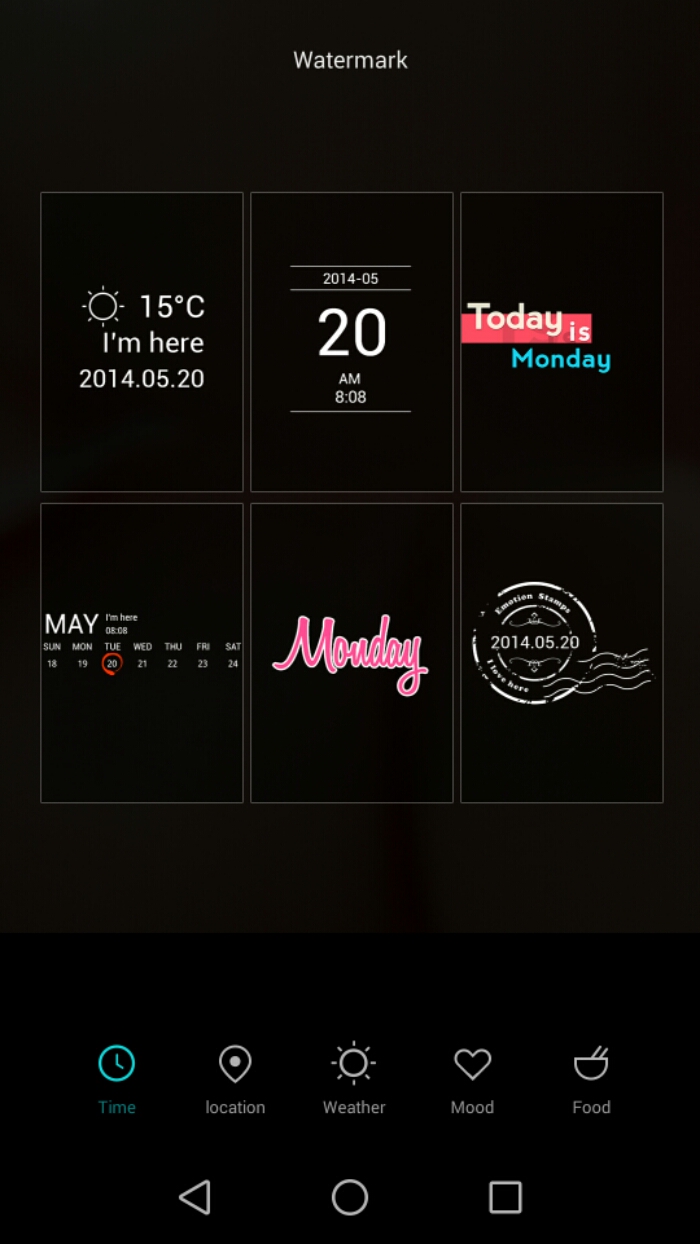Choose the pink Monday script watermark

[351, 652]
